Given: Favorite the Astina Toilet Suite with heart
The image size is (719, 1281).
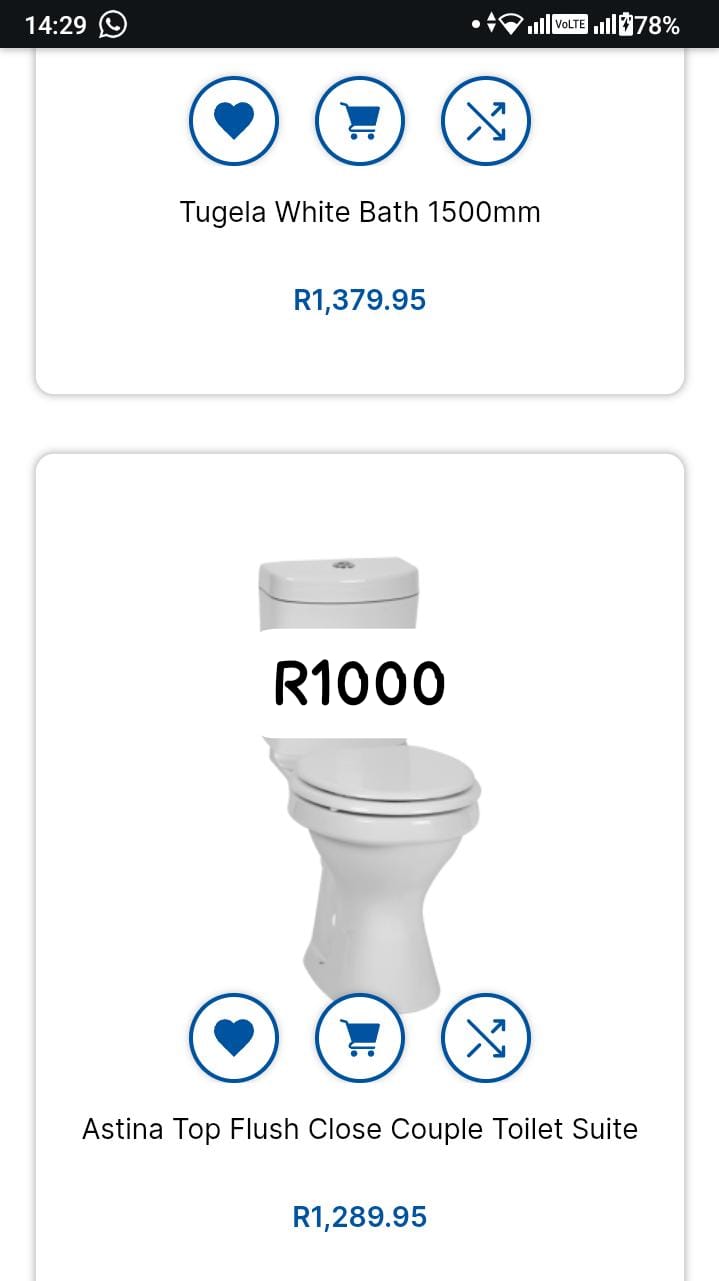Looking at the screenshot, I should 234,1038.
